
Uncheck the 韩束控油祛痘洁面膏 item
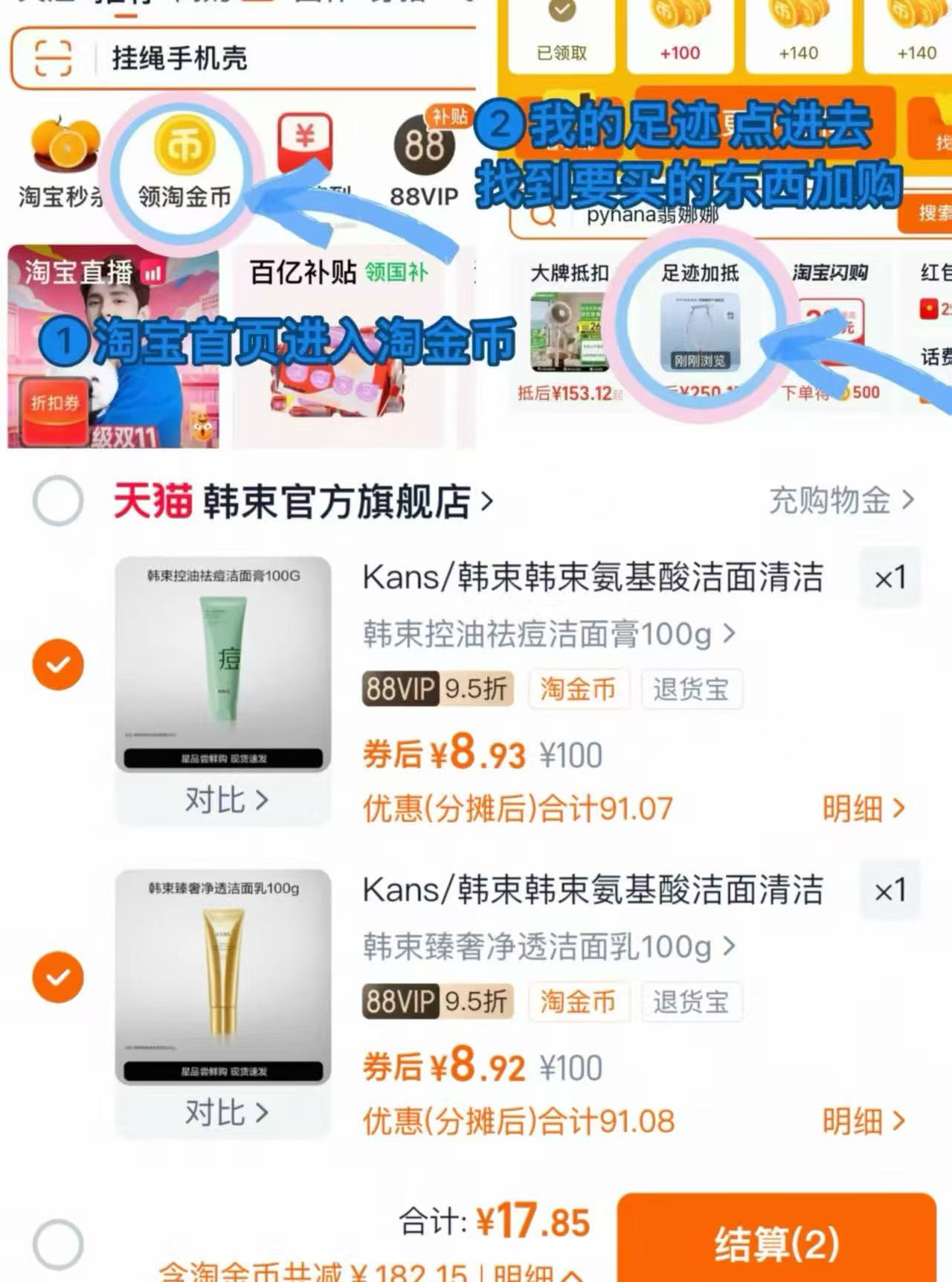pyautogui.click(x=58, y=664)
